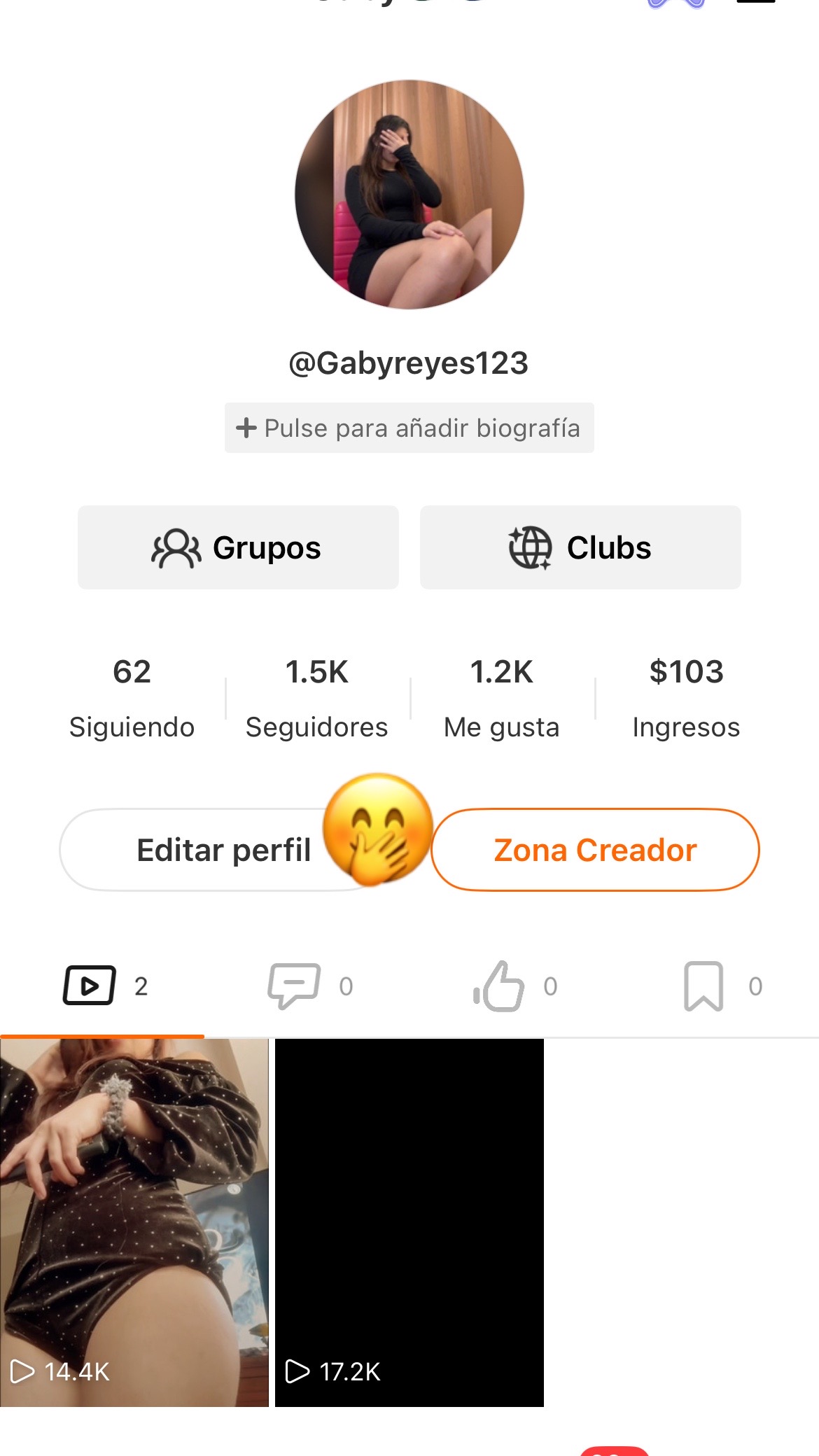Viewport: 819px width, 1456px height.
Task: Open the video with 14.4K views
Action: tap(134, 1223)
